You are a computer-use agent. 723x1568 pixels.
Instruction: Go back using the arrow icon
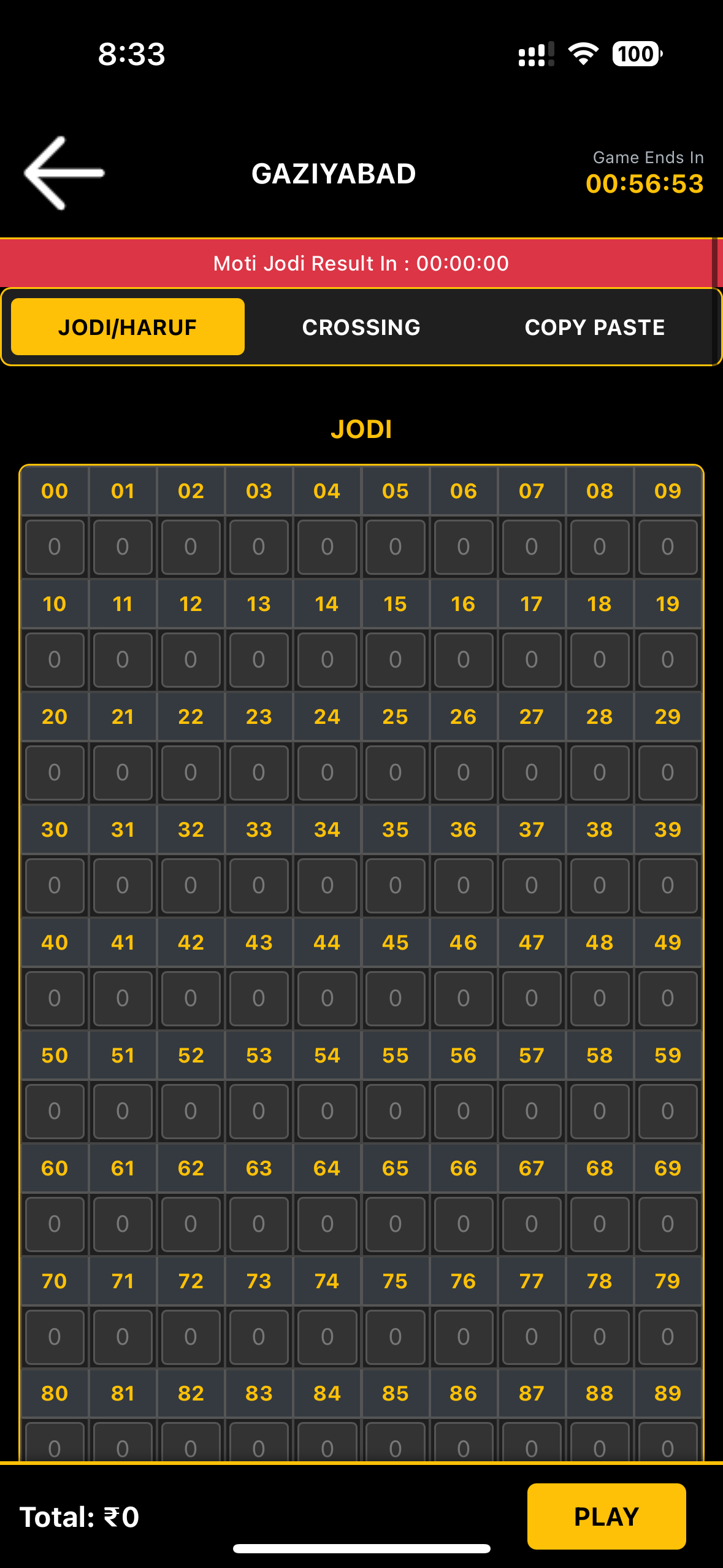tap(64, 174)
